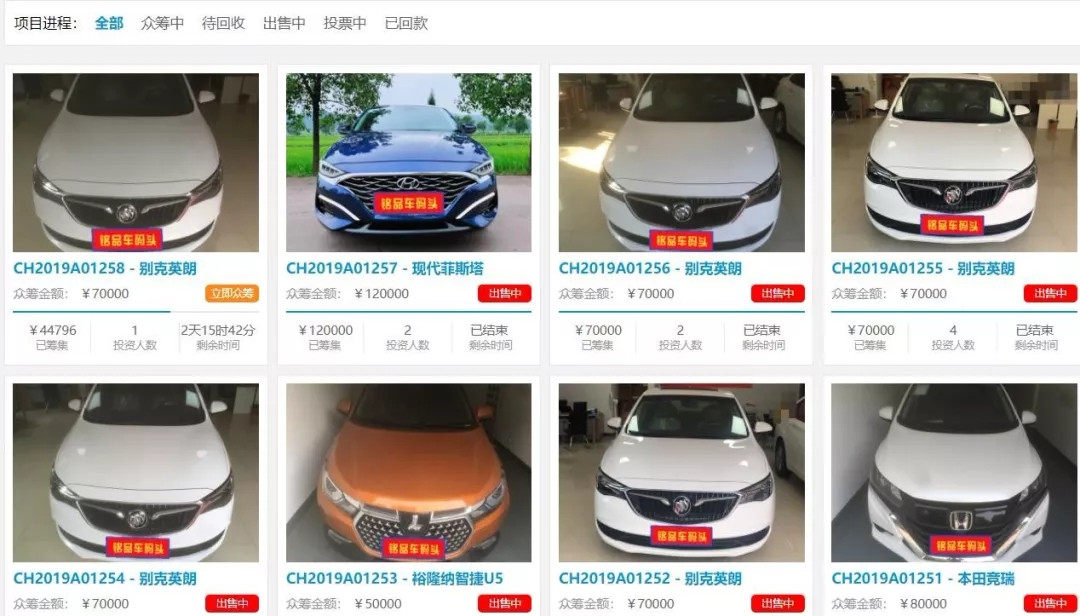Screen dimensions: 1080x616
Task: Open CH2019A01256 别克英朗 title link
Action: click(650, 268)
